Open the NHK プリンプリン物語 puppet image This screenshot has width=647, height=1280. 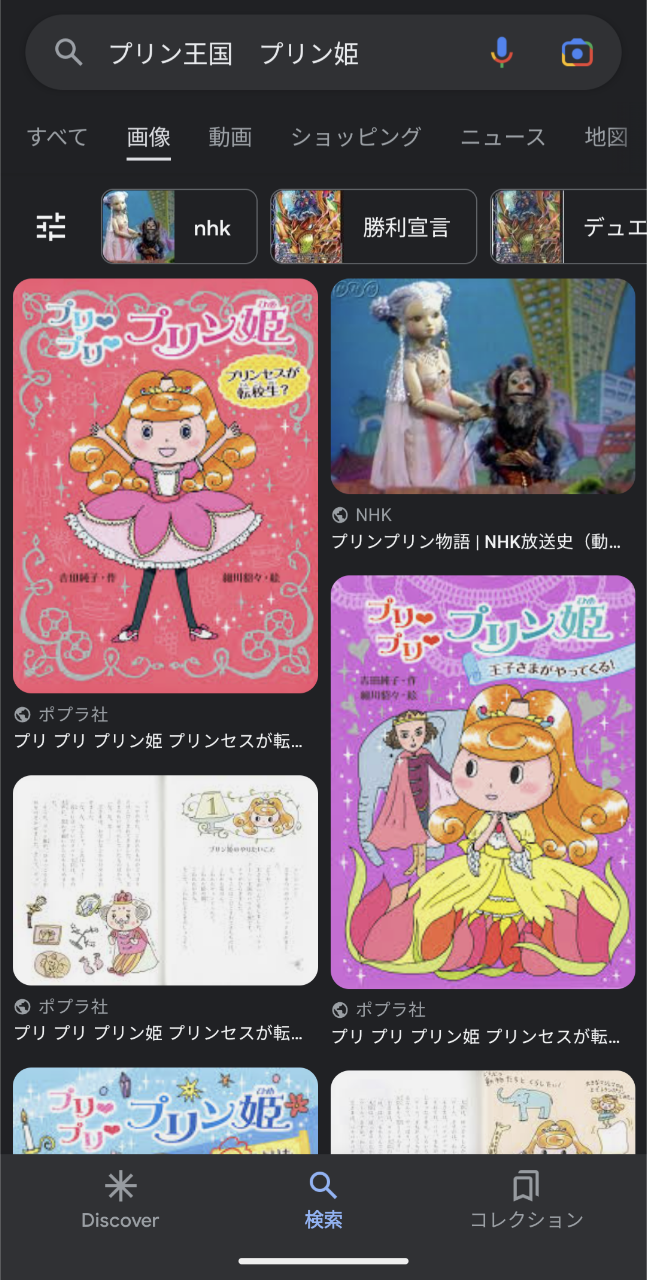[483, 386]
